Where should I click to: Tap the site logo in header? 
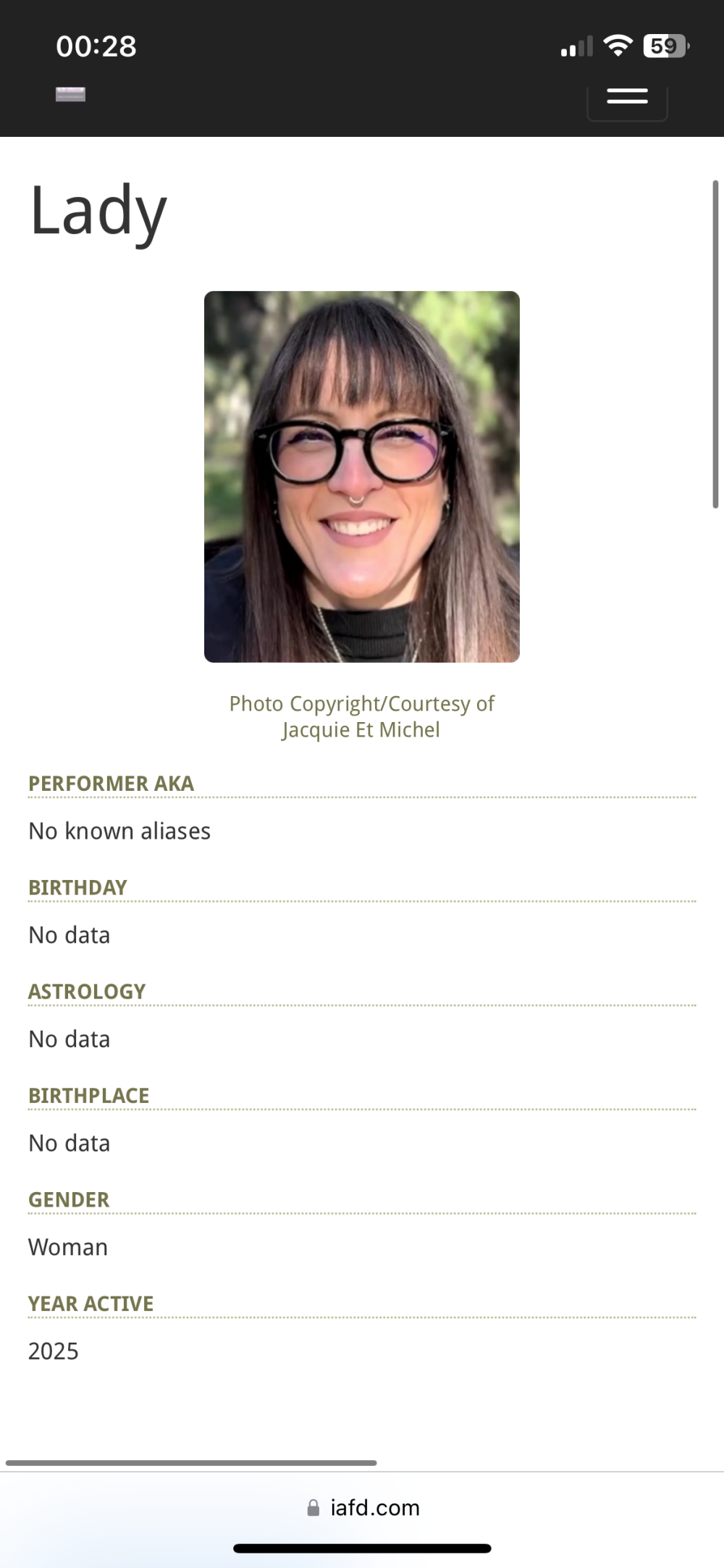click(71, 94)
